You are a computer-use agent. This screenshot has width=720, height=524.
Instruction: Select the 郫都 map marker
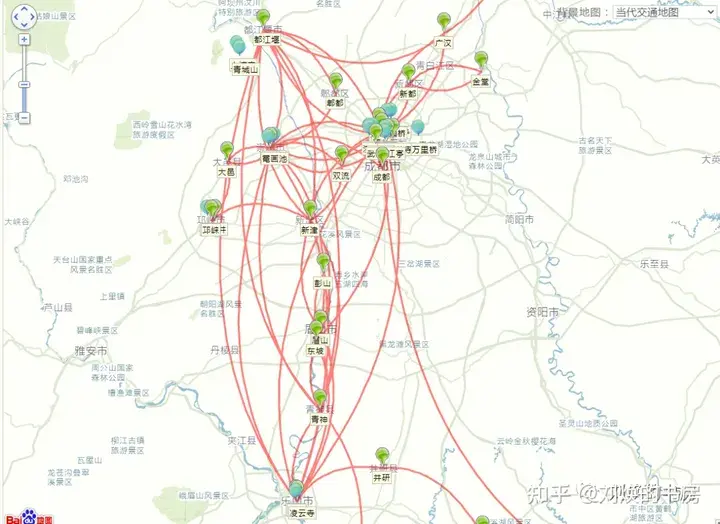click(336, 81)
